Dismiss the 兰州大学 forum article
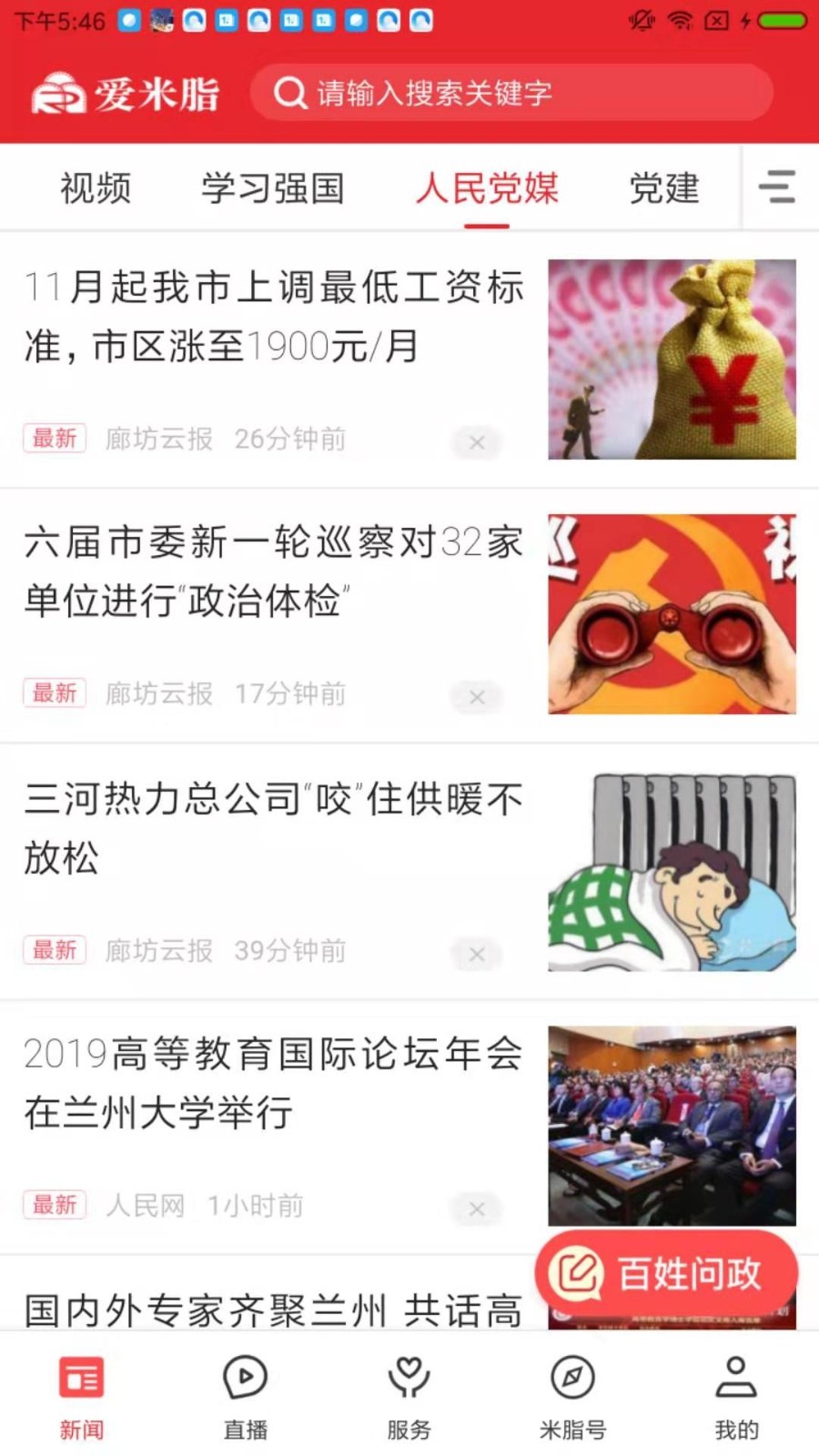This screenshot has width=819, height=1456. click(x=476, y=1209)
